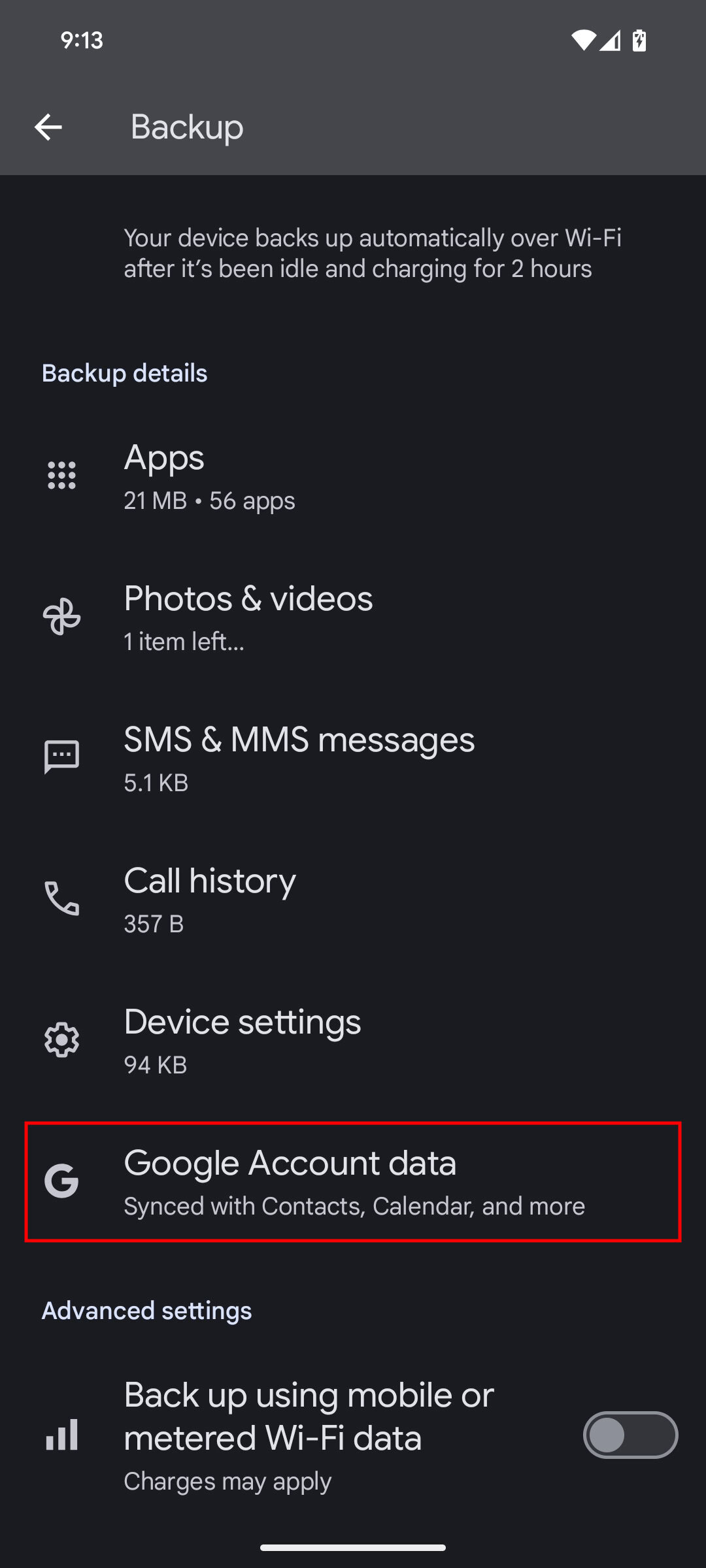Image resolution: width=706 pixels, height=1568 pixels.
Task: Click the Google Photos pinwheel icon
Action: pyautogui.click(x=63, y=617)
